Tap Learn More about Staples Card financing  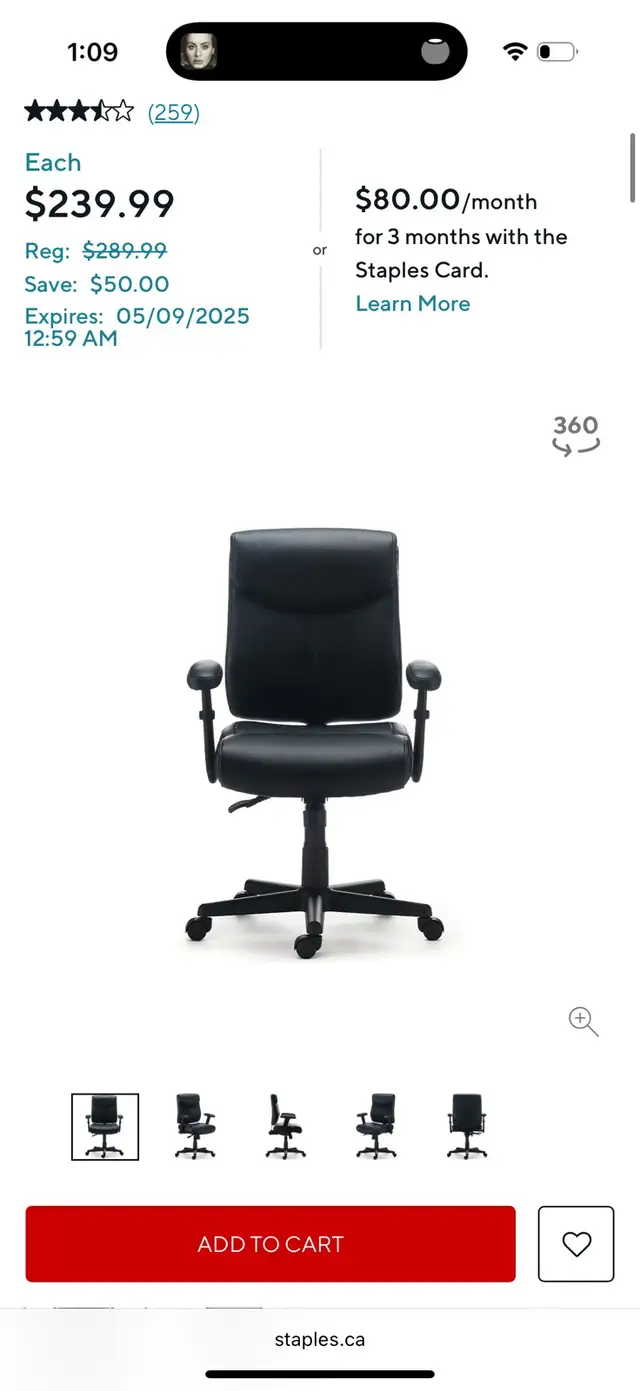(412, 304)
